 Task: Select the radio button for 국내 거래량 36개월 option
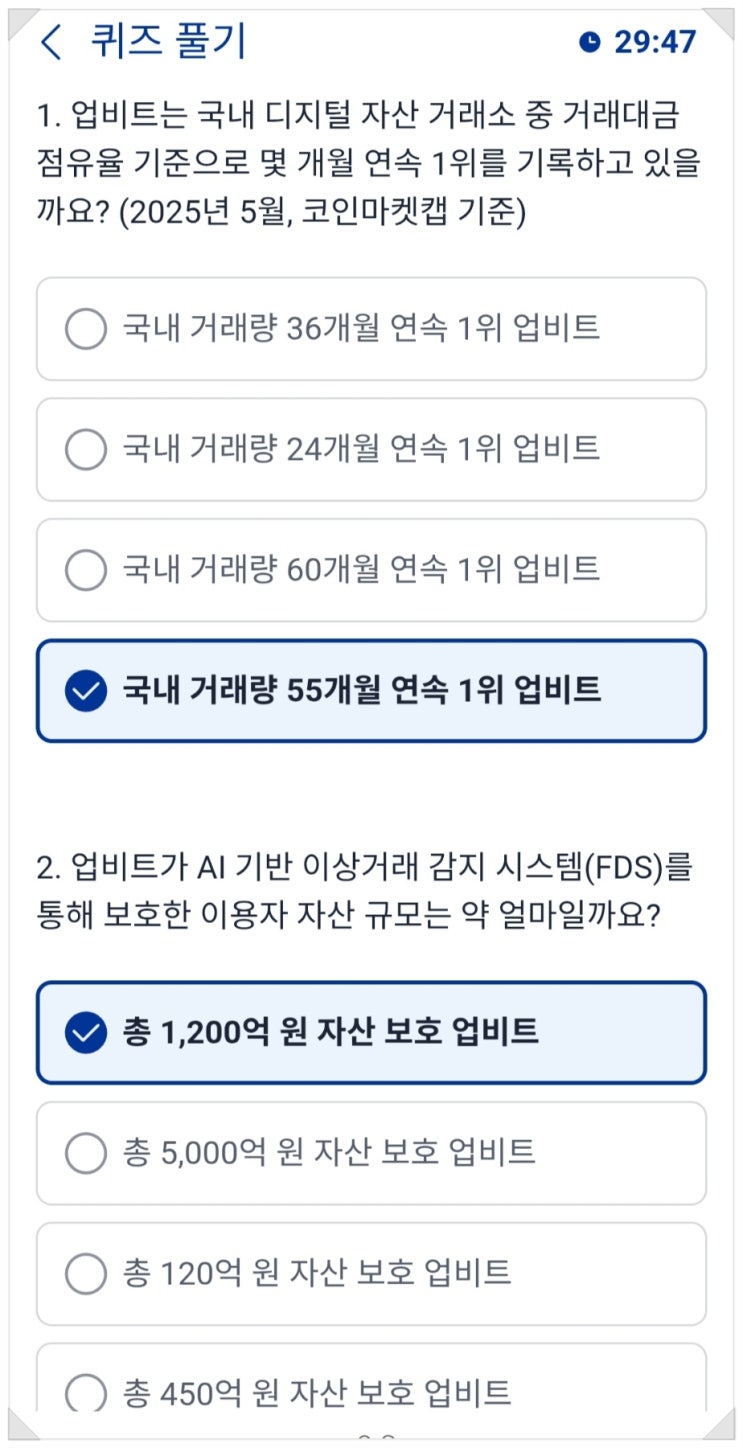(86, 328)
